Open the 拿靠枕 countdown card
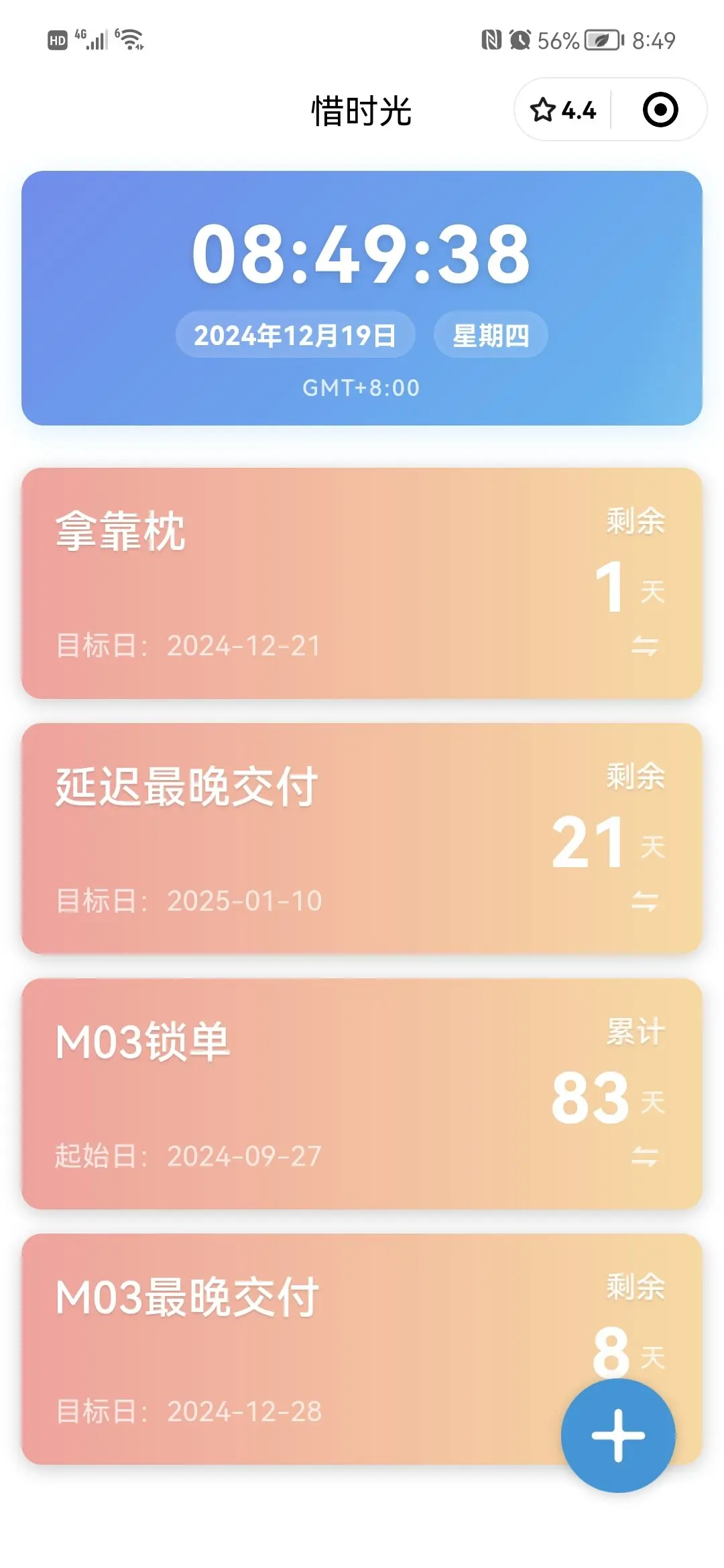 point(362,583)
